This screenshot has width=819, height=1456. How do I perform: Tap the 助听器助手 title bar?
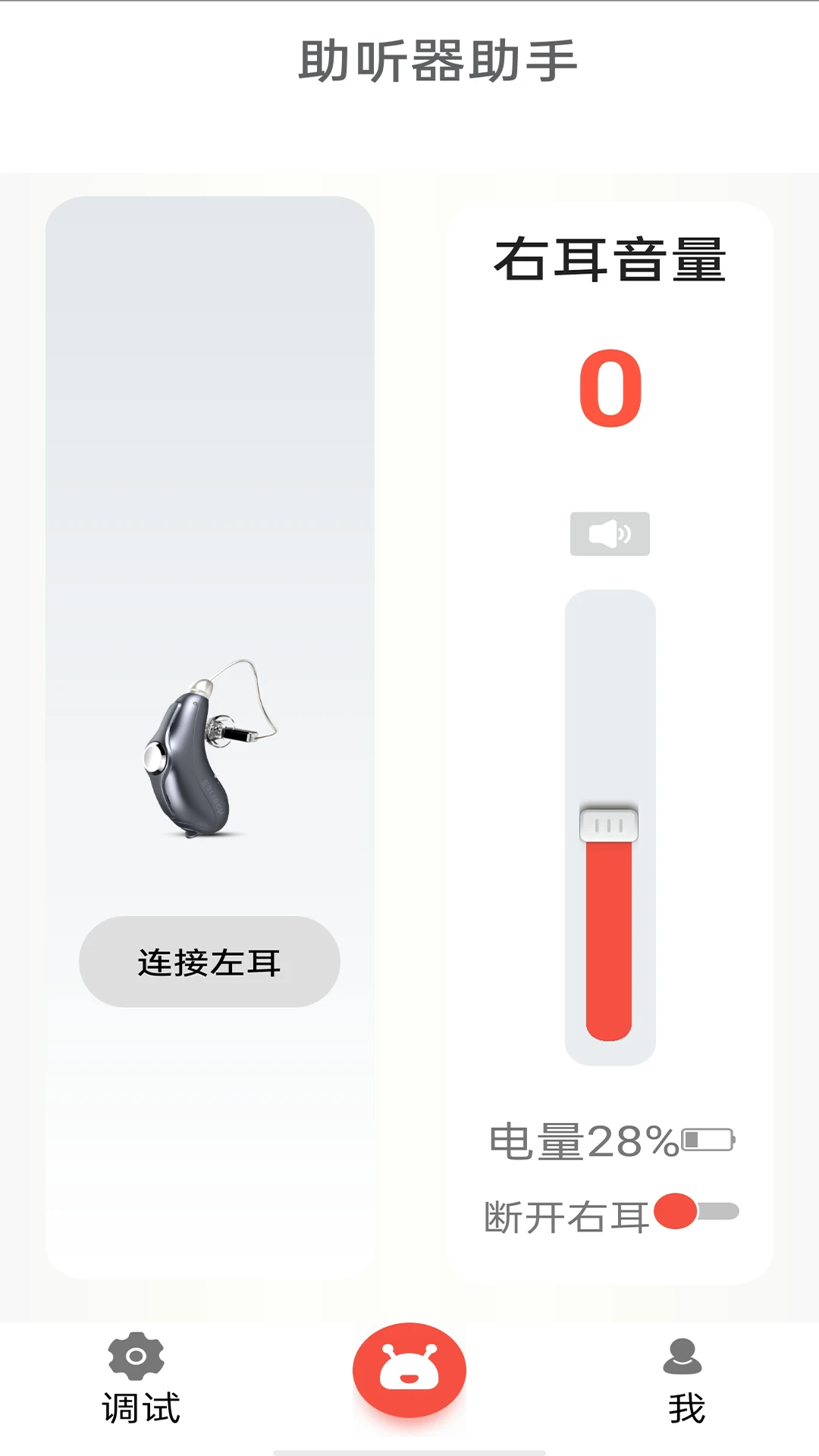(x=438, y=63)
